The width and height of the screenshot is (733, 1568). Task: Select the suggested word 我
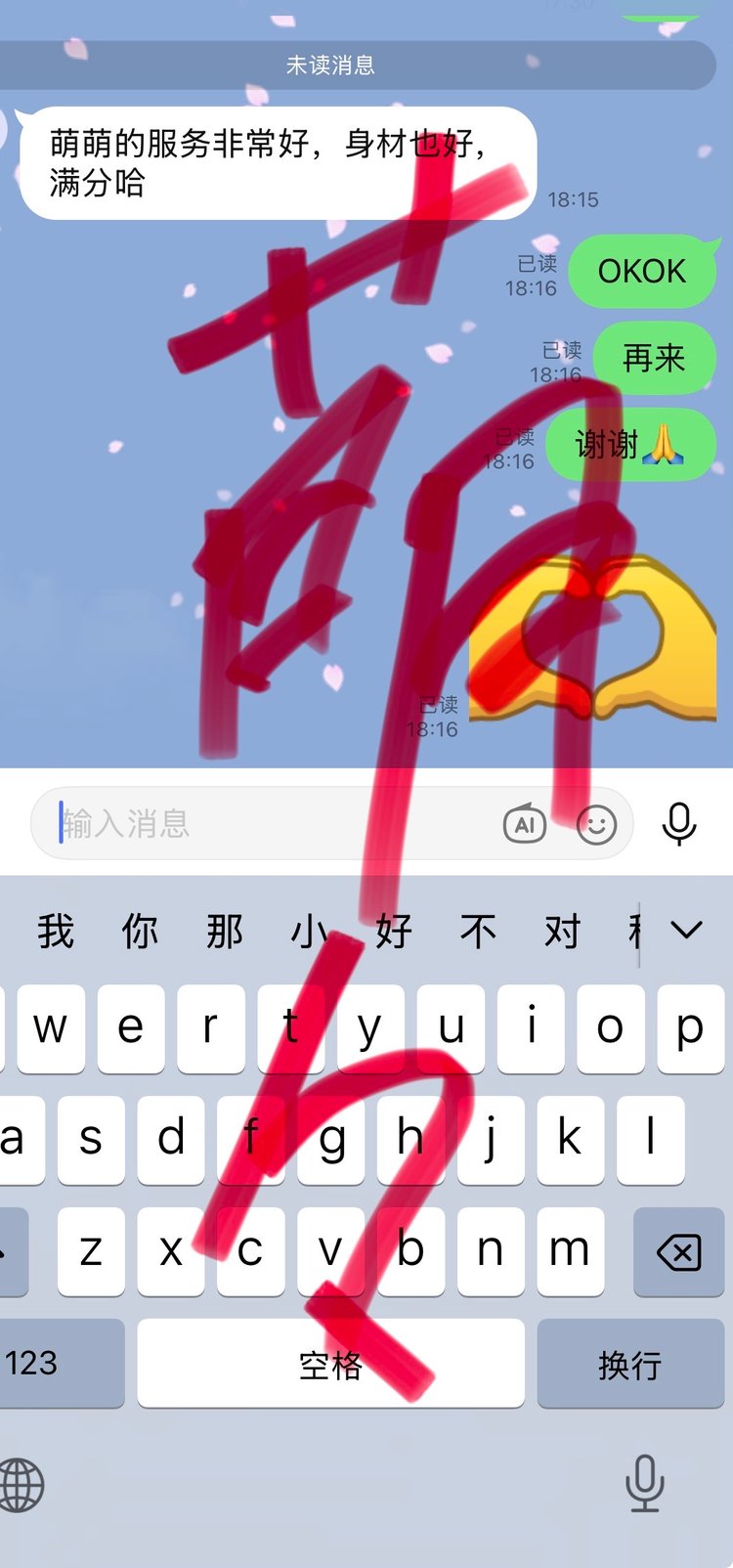click(56, 932)
